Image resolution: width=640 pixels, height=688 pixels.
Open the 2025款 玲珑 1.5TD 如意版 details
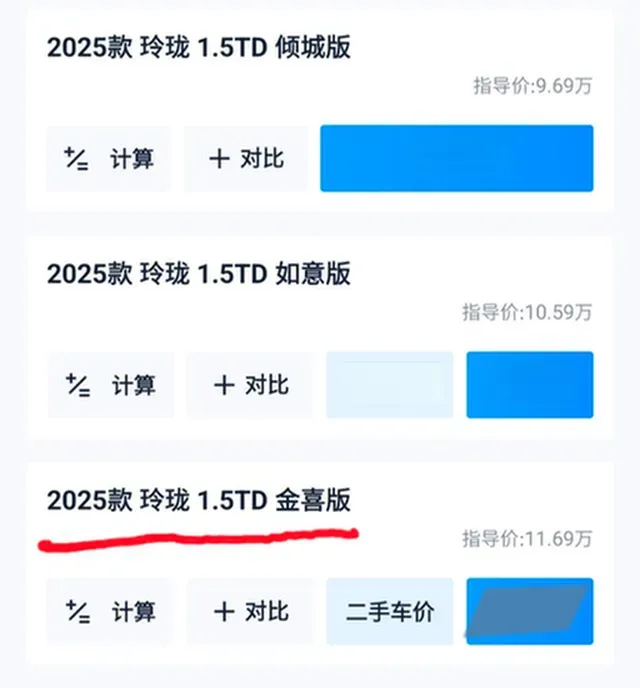pos(198,273)
